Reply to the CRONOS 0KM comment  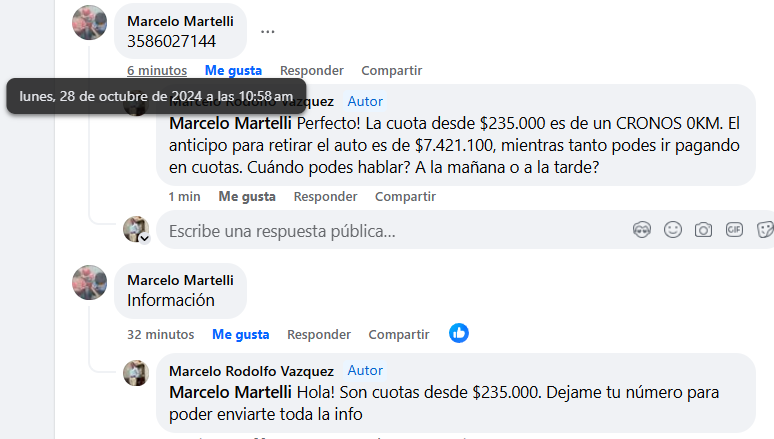coord(325,196)
